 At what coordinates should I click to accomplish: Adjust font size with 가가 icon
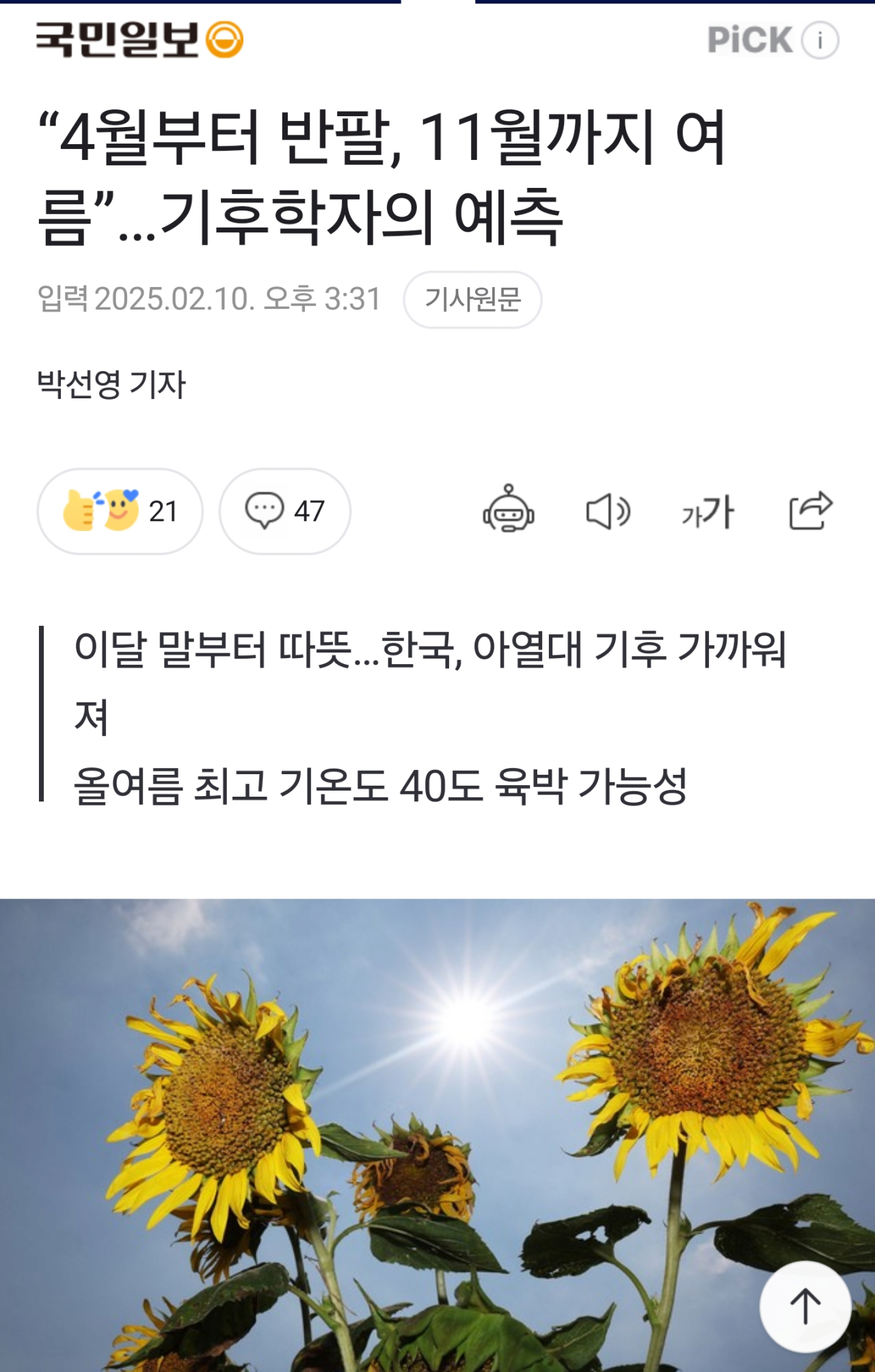click(x=708, y=511)
